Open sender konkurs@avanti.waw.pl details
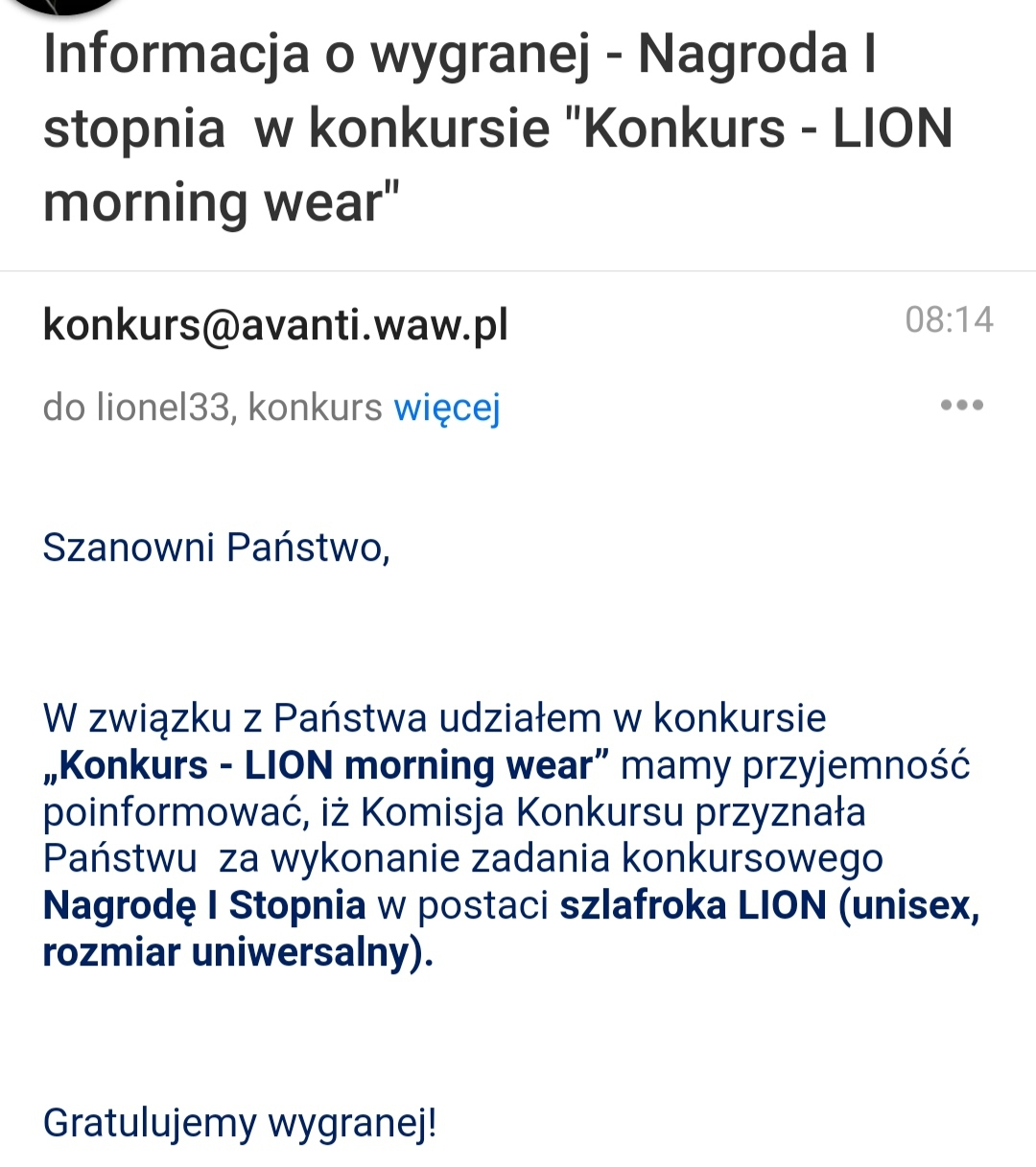The image size is (1036, 1167). (275, 326)
